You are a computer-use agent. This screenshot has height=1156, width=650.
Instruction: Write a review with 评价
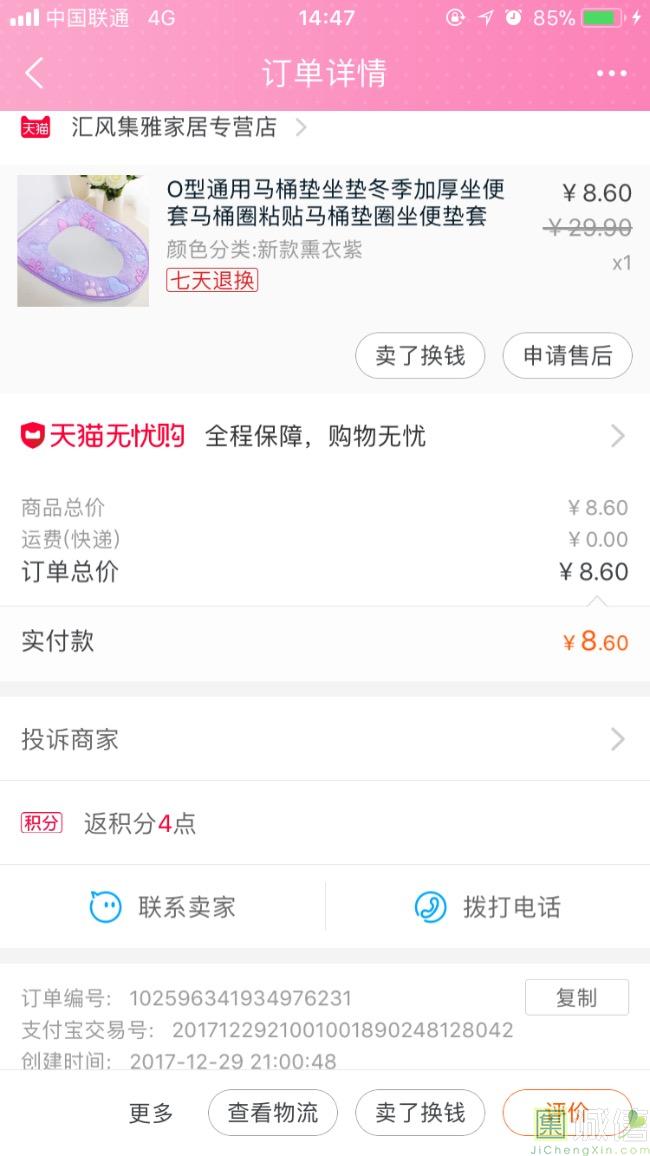[566, 1113]
